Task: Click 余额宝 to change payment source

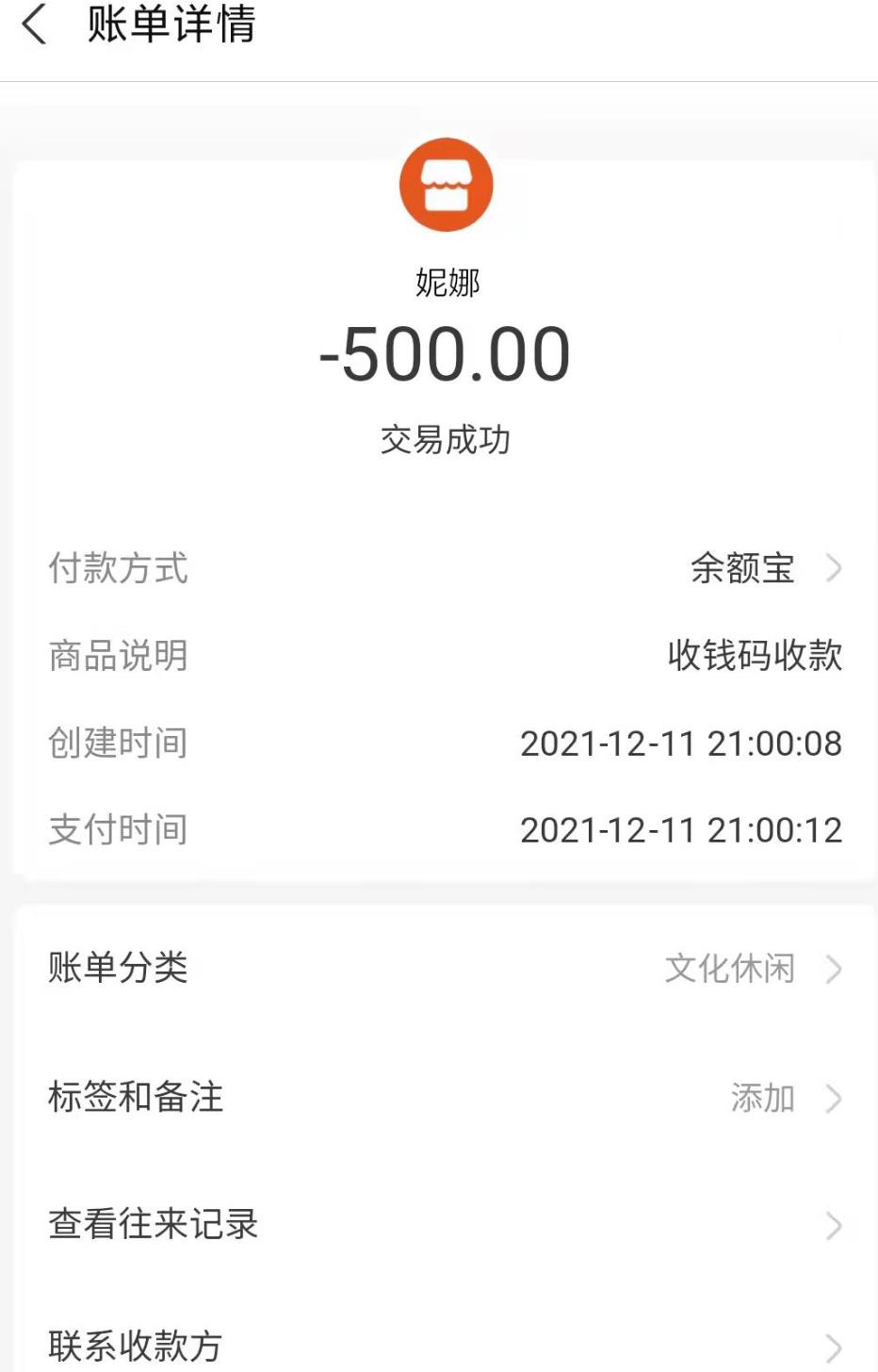Action: pos(741,568)
